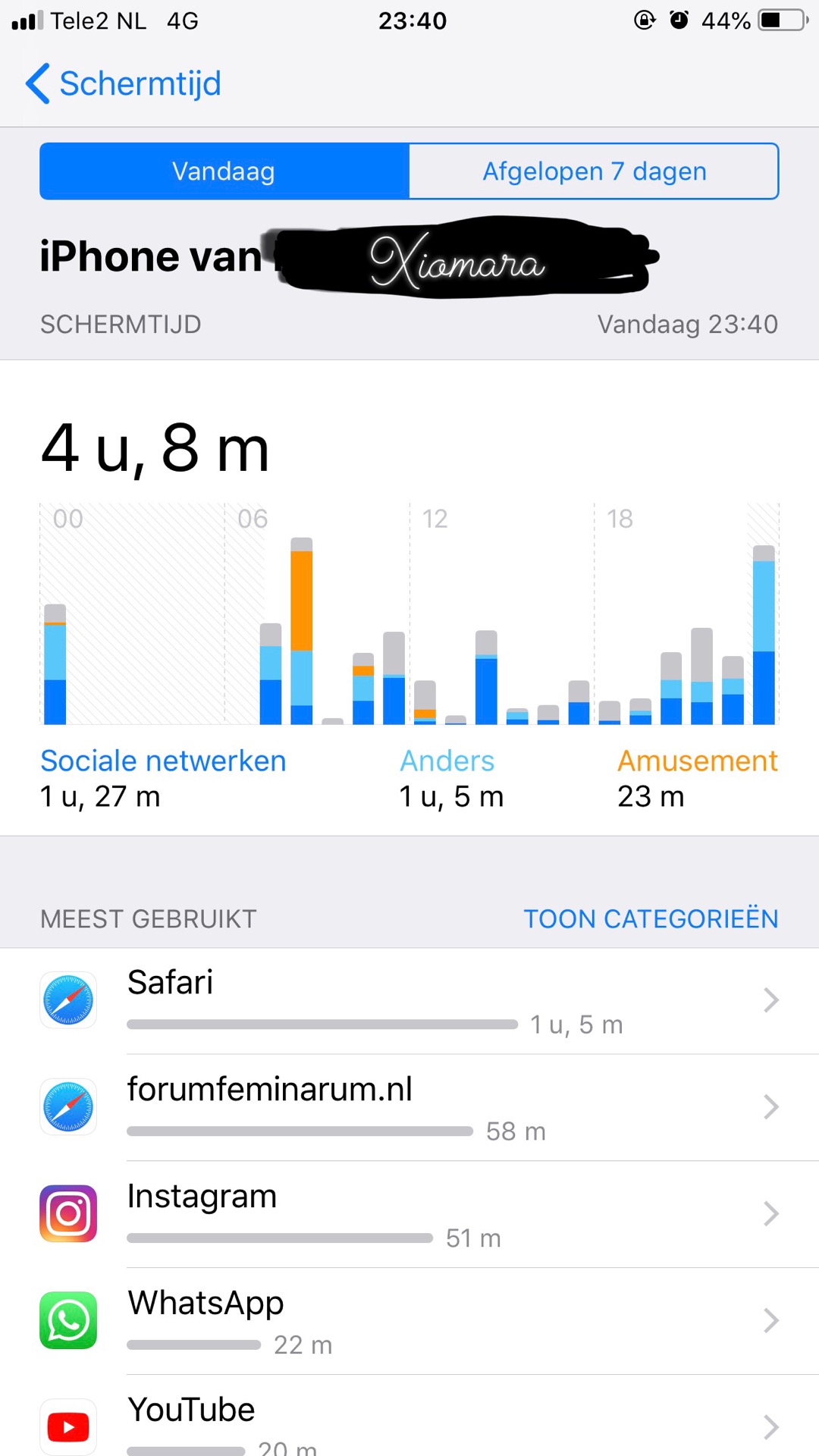Screen dimensions: 819x1456
Task: Open forumfeminarum.nl usage details
Action: (409, 1107)
